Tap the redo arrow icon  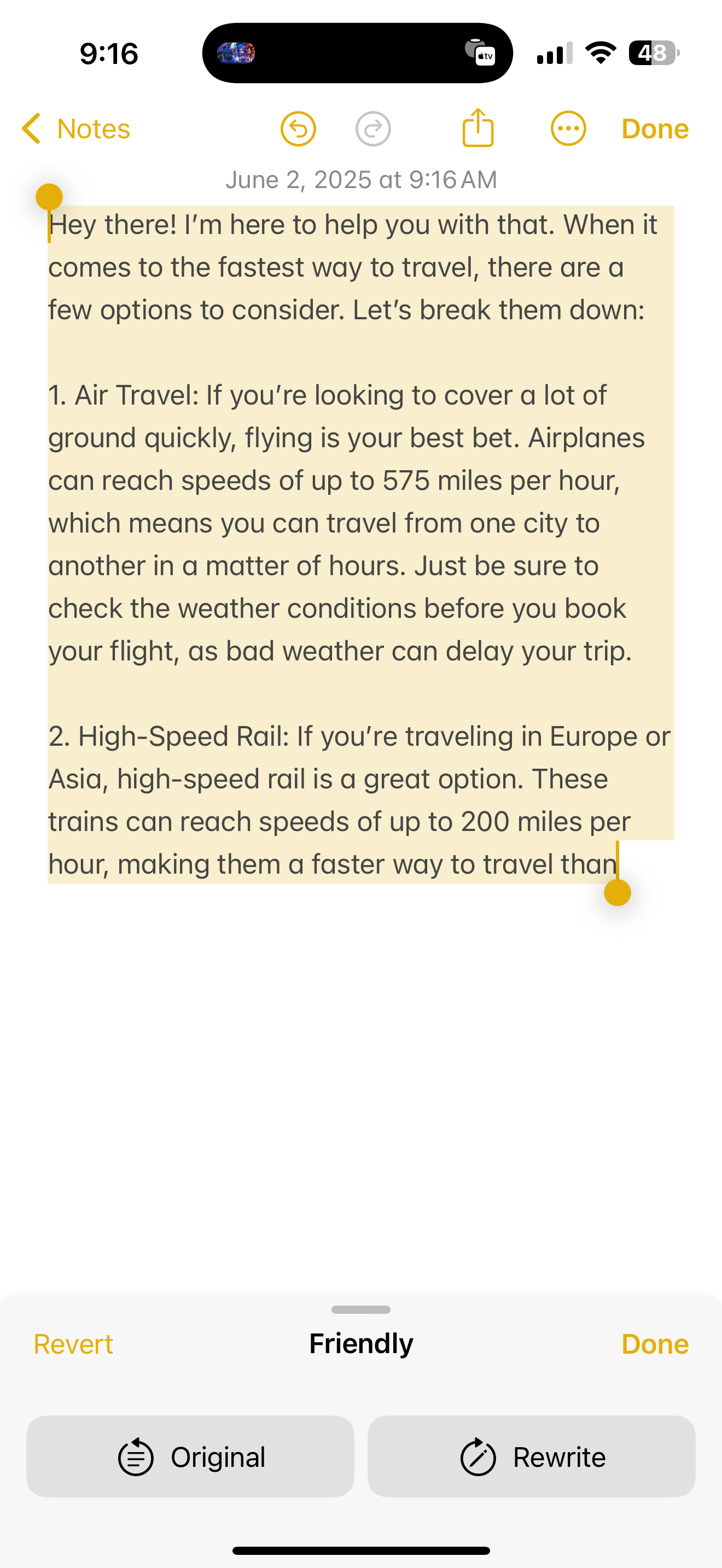(373, 129)
